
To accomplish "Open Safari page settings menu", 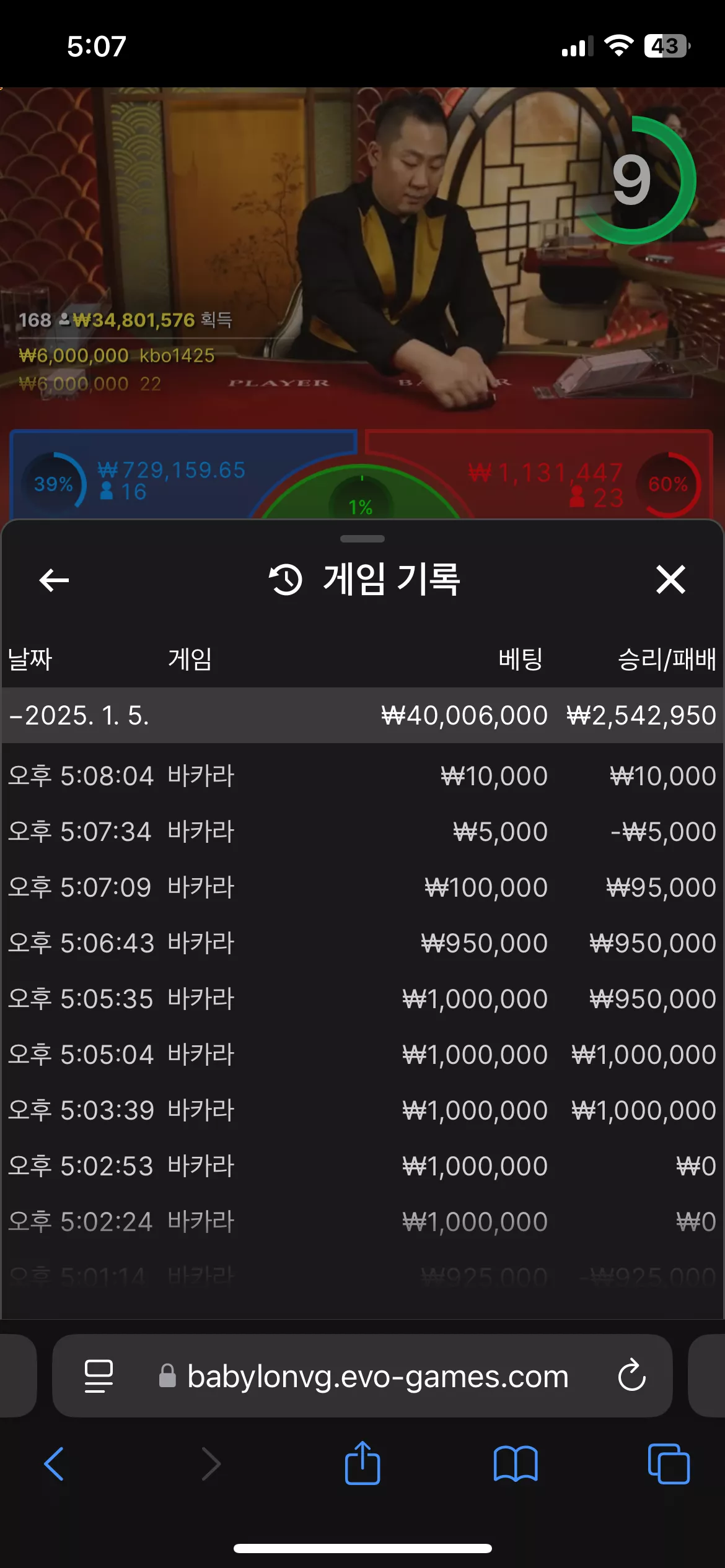I will click(99, 1376).
